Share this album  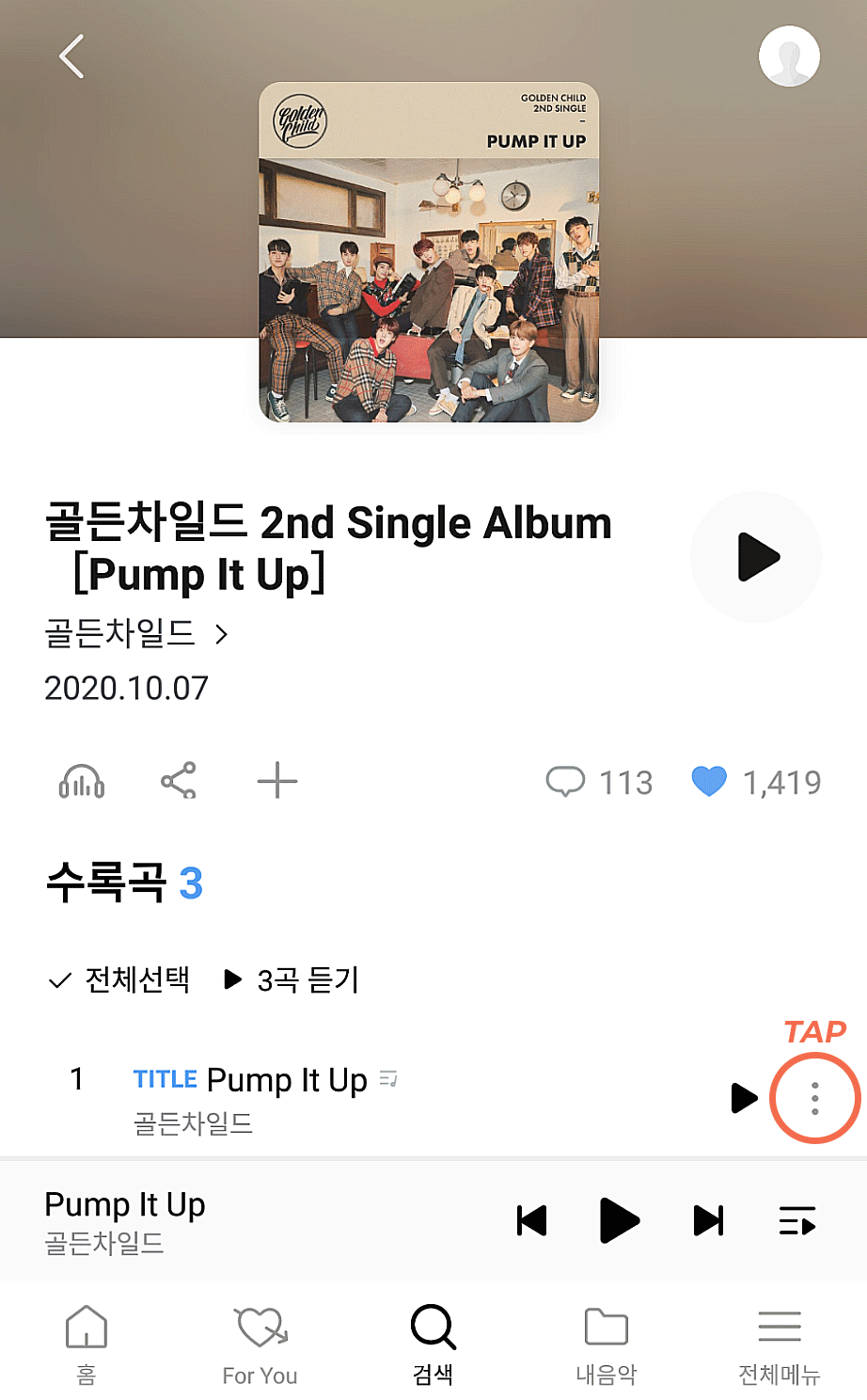[x=179, y=781]
